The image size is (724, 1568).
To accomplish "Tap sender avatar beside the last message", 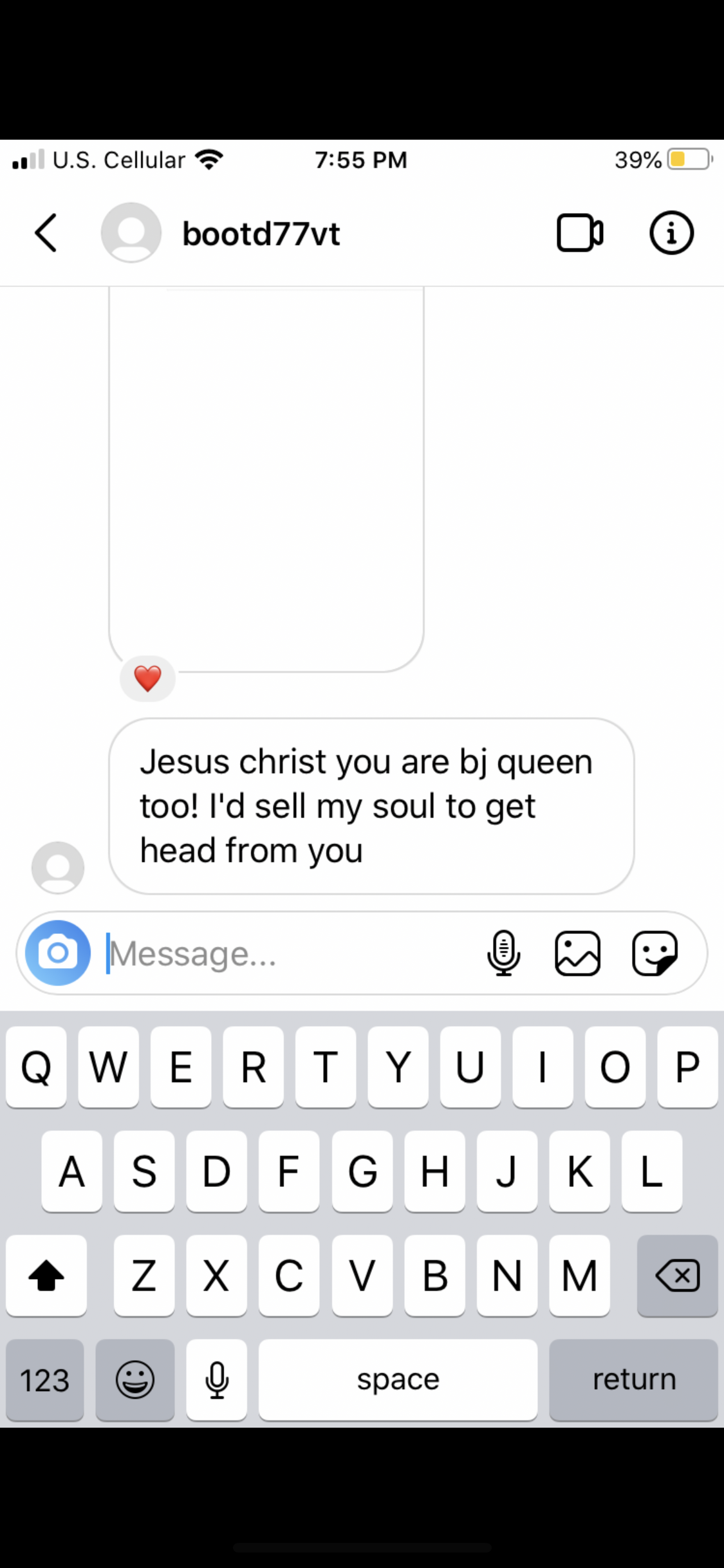I will [x=58, y=867].
